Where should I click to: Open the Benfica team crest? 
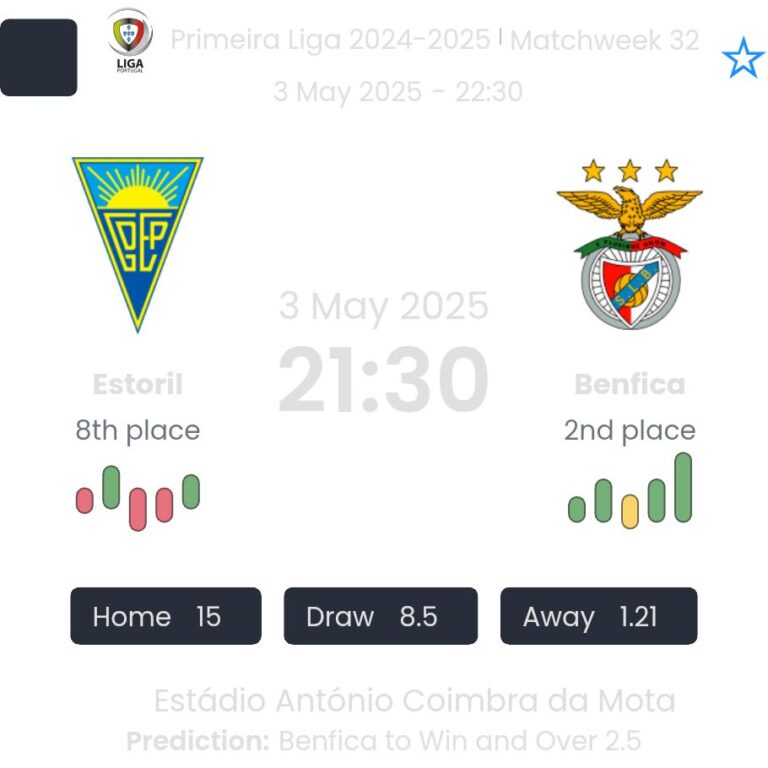click(629, 245)
